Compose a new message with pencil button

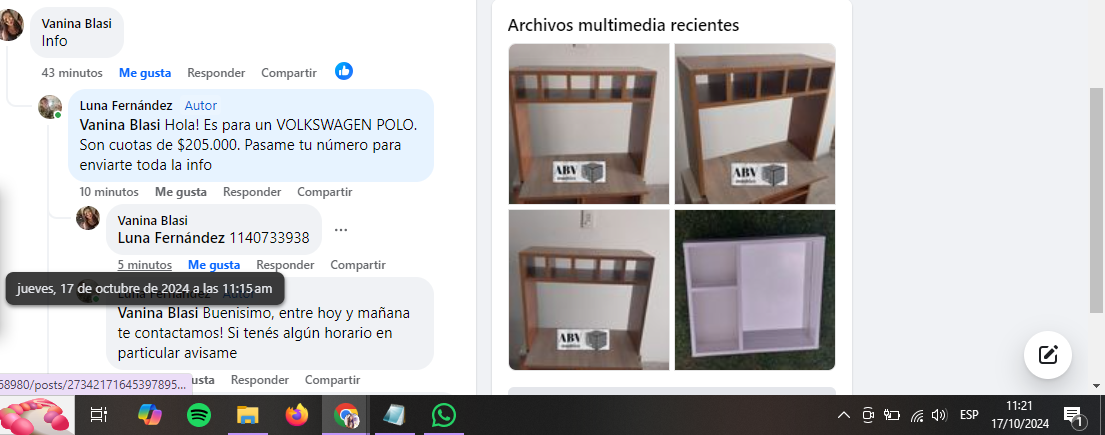(x=1047, y=354)
